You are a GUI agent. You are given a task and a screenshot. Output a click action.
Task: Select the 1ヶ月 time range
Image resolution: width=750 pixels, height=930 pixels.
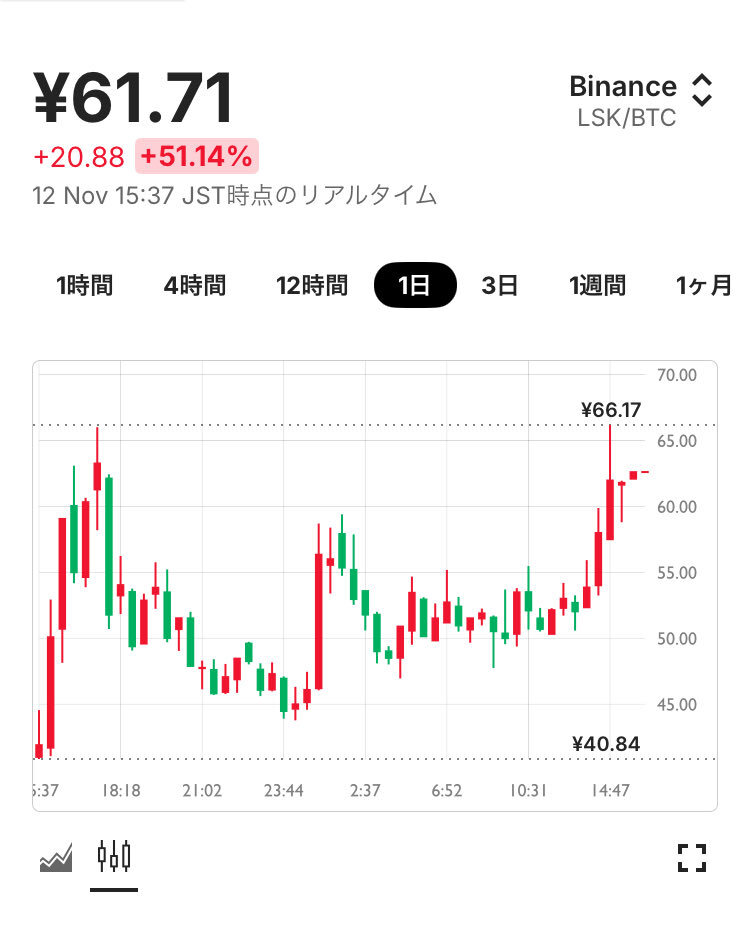703,285
